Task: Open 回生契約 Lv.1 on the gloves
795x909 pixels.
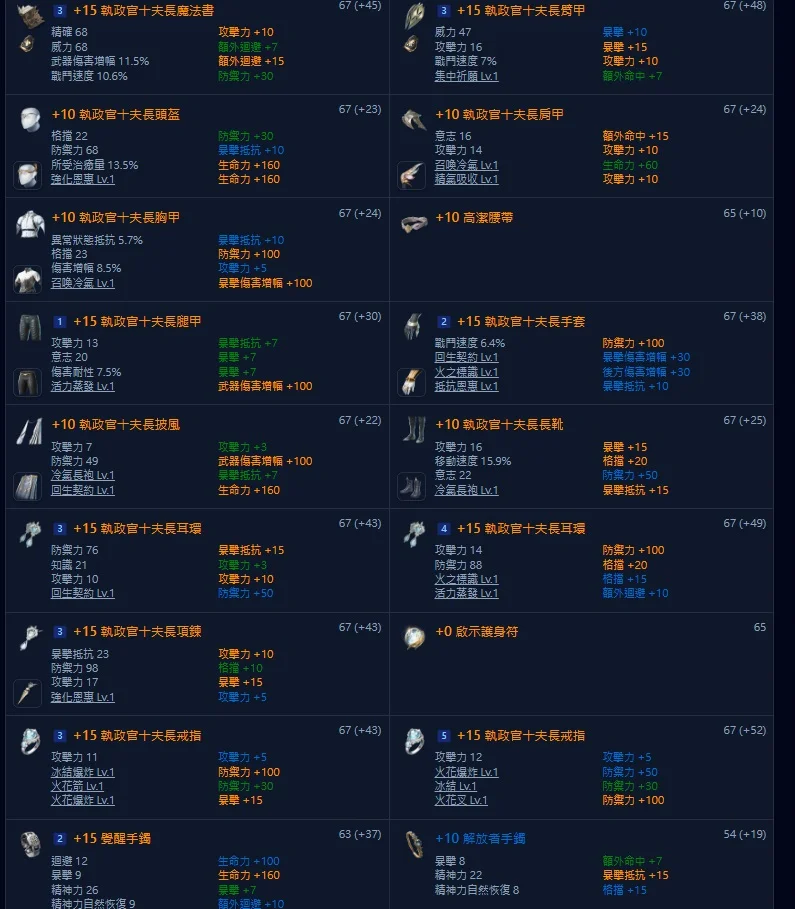Action: click(466, 357)
